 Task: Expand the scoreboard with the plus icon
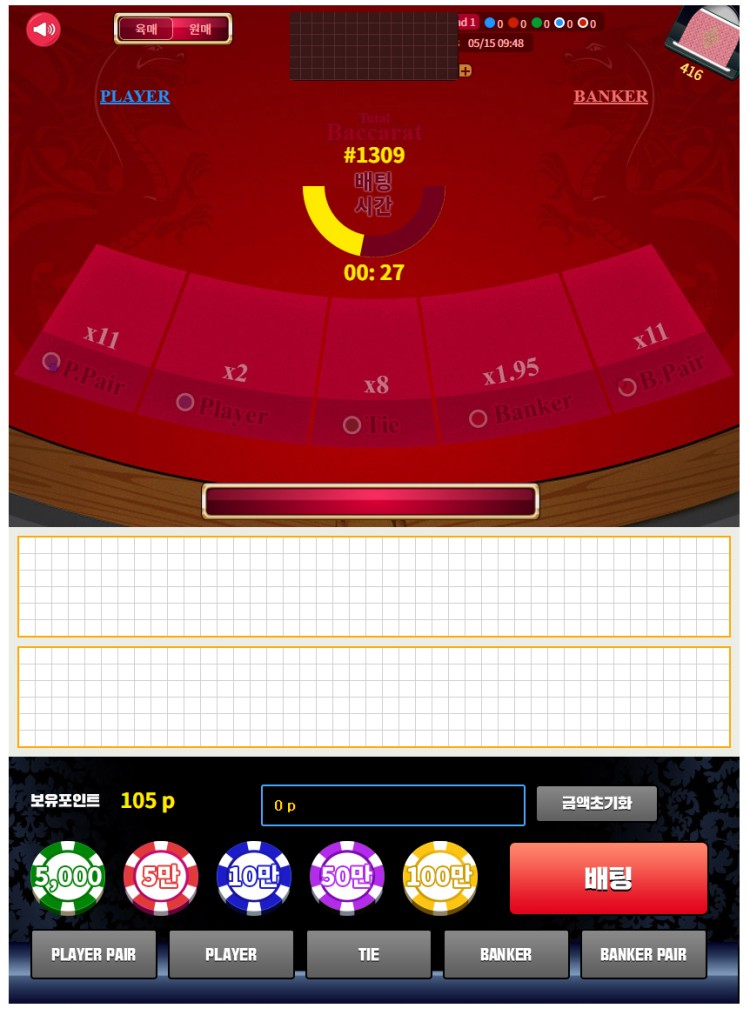465,70
